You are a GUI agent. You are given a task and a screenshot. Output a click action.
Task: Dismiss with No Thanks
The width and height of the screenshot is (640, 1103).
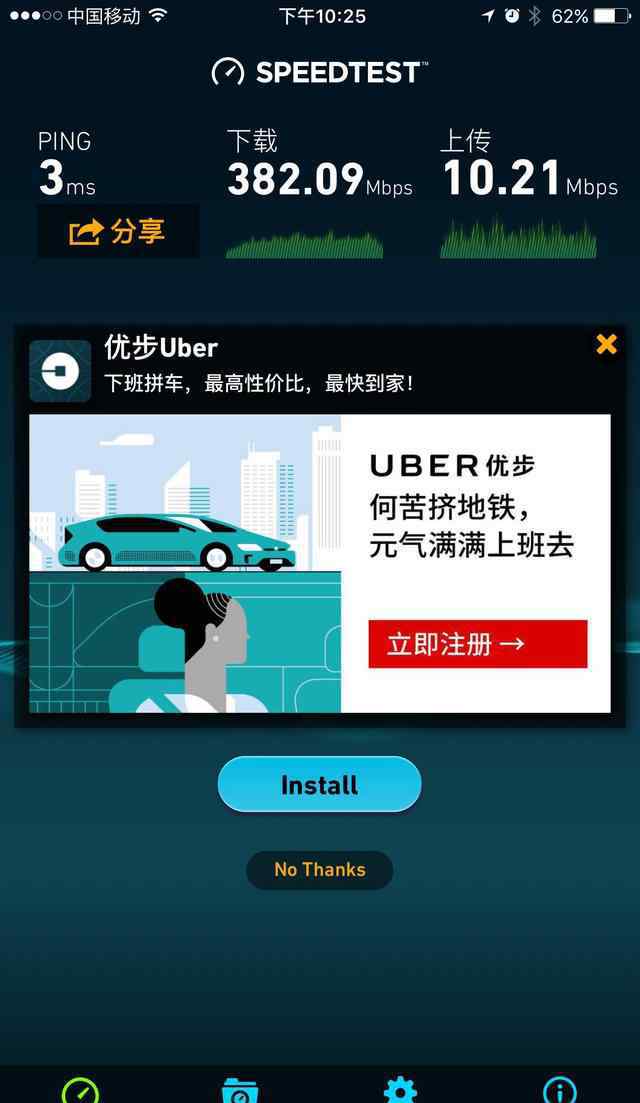point(319,870)
